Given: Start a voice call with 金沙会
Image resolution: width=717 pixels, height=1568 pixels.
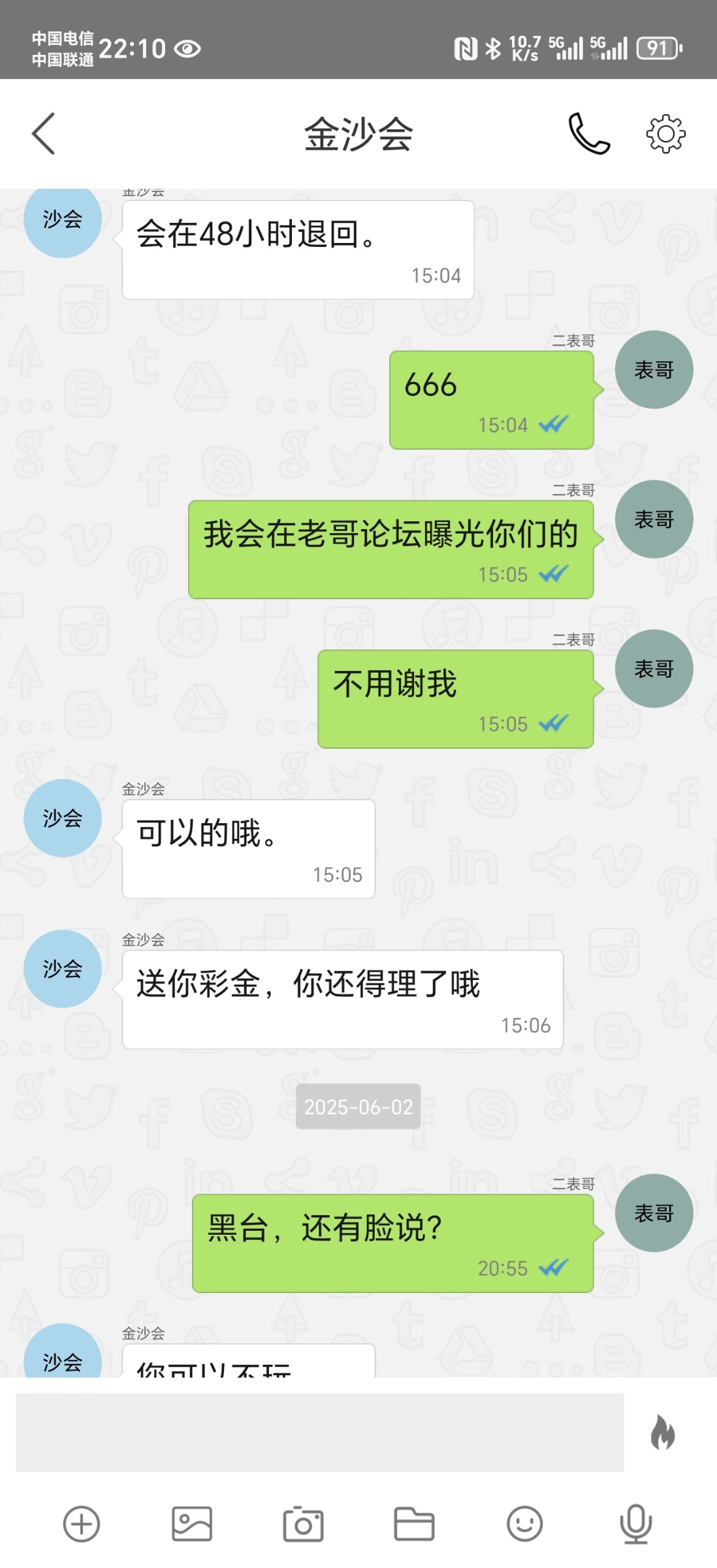Looking at the screenshot, I should [x=589, y=134].
